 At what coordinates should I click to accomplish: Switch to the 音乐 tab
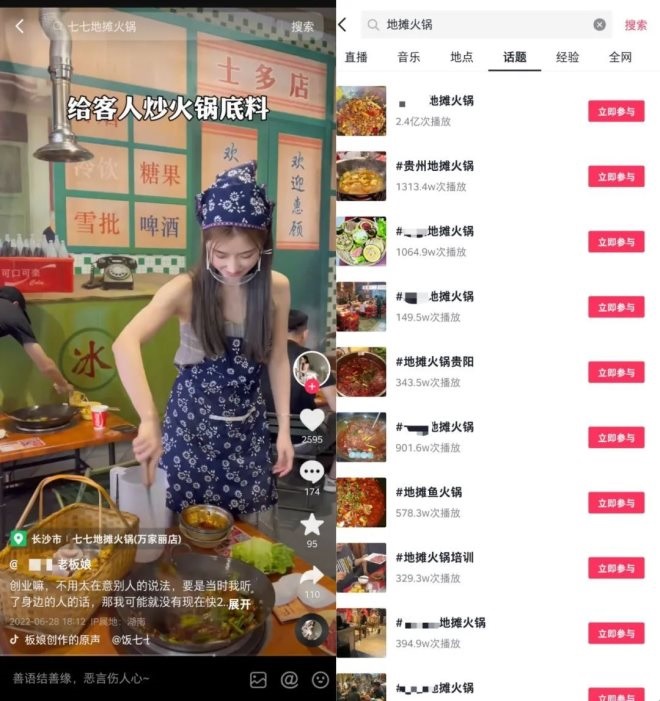408,57
